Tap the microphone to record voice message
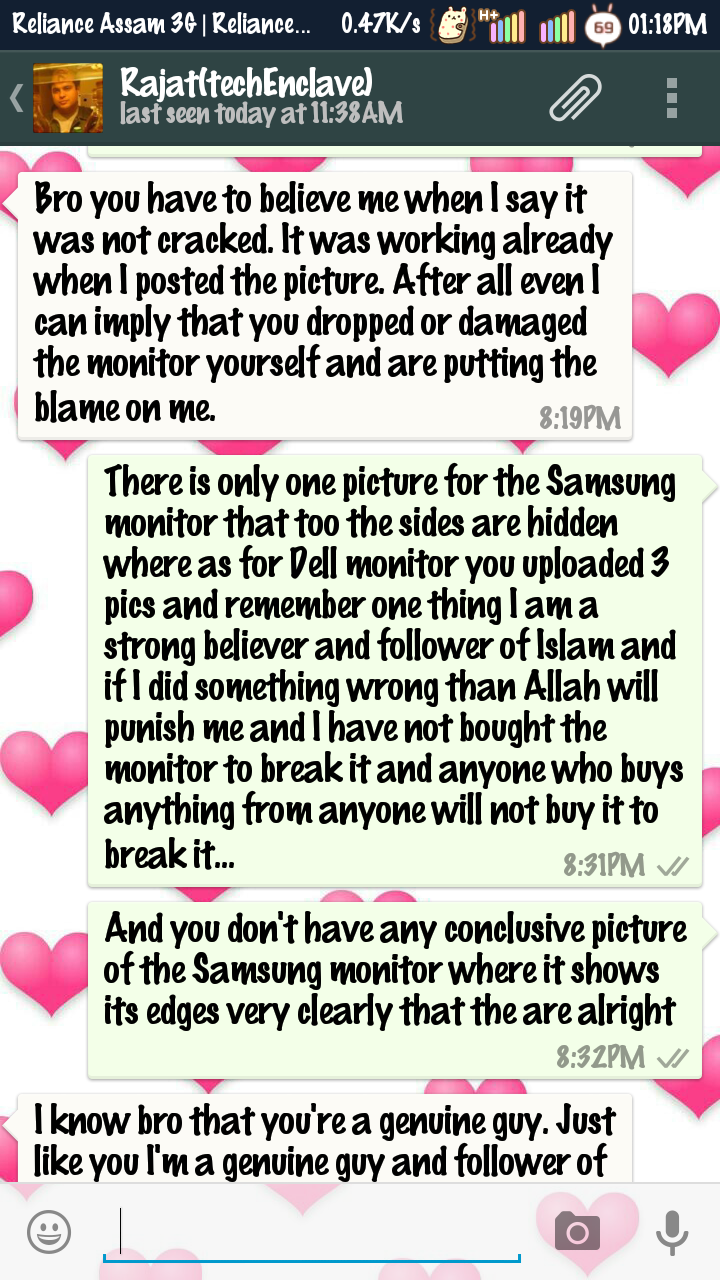 click(x=672, y=1231)
